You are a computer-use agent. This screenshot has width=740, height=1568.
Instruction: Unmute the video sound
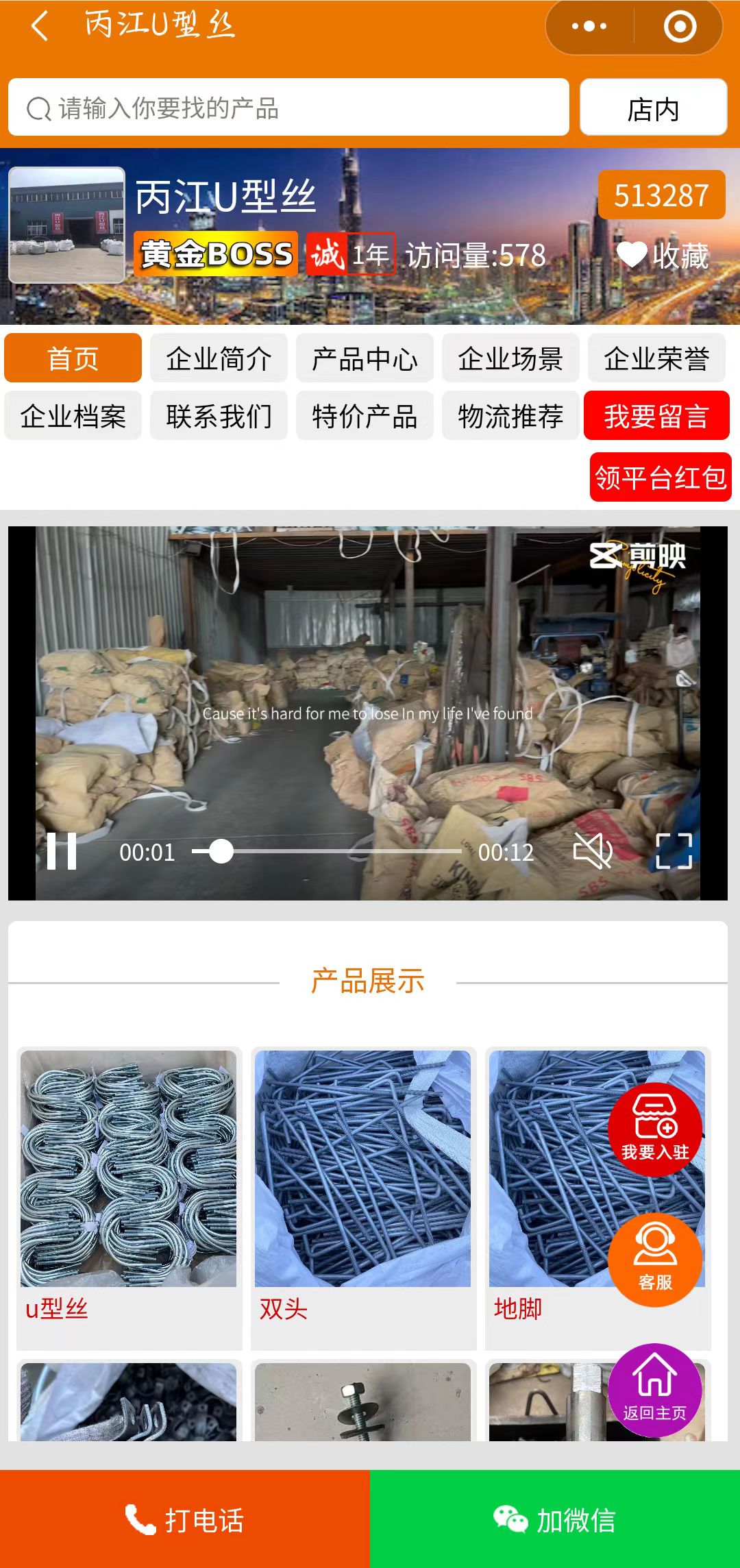[x=593, y=851]
